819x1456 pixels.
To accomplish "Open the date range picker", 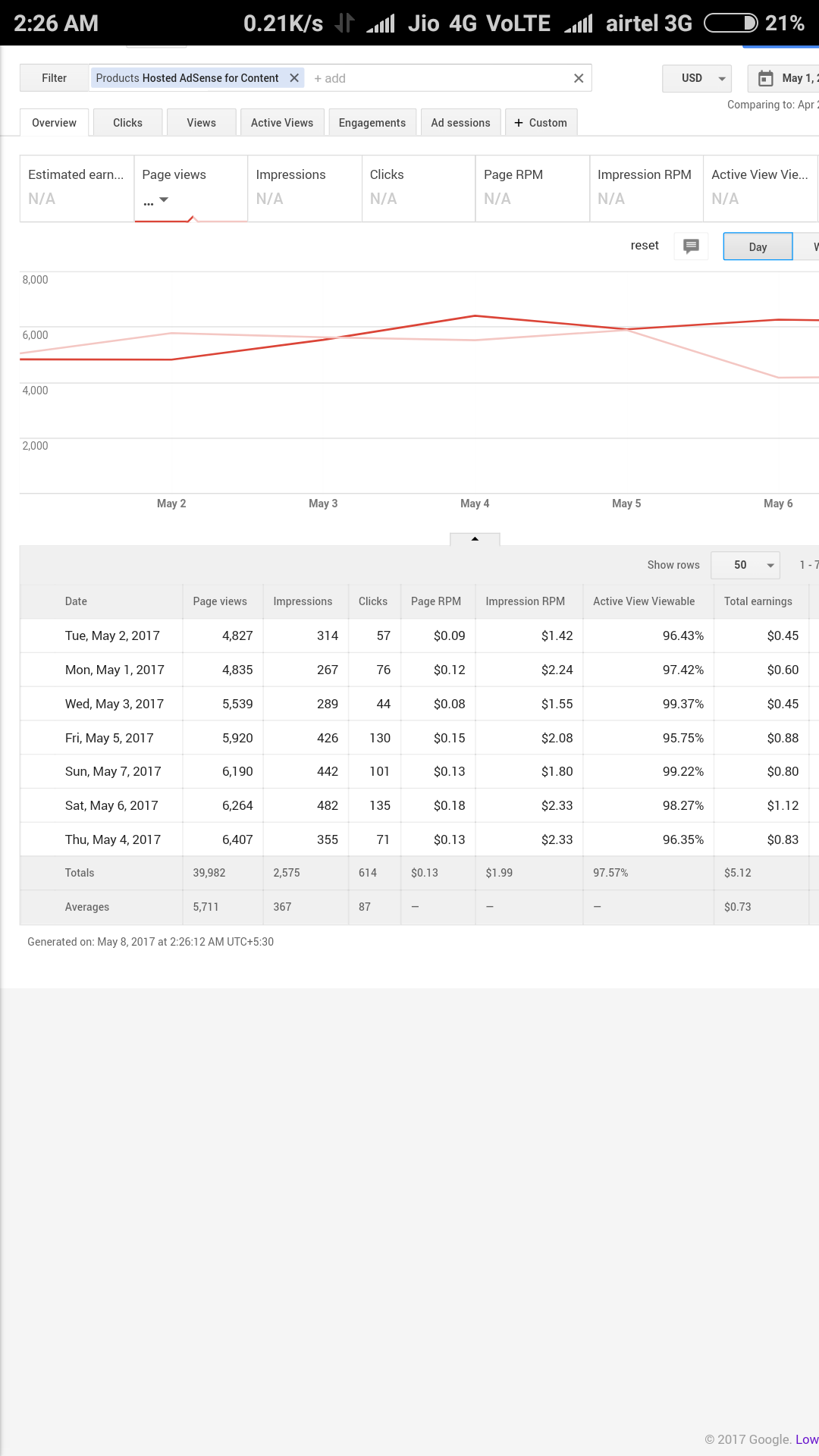I will point(784,78).
